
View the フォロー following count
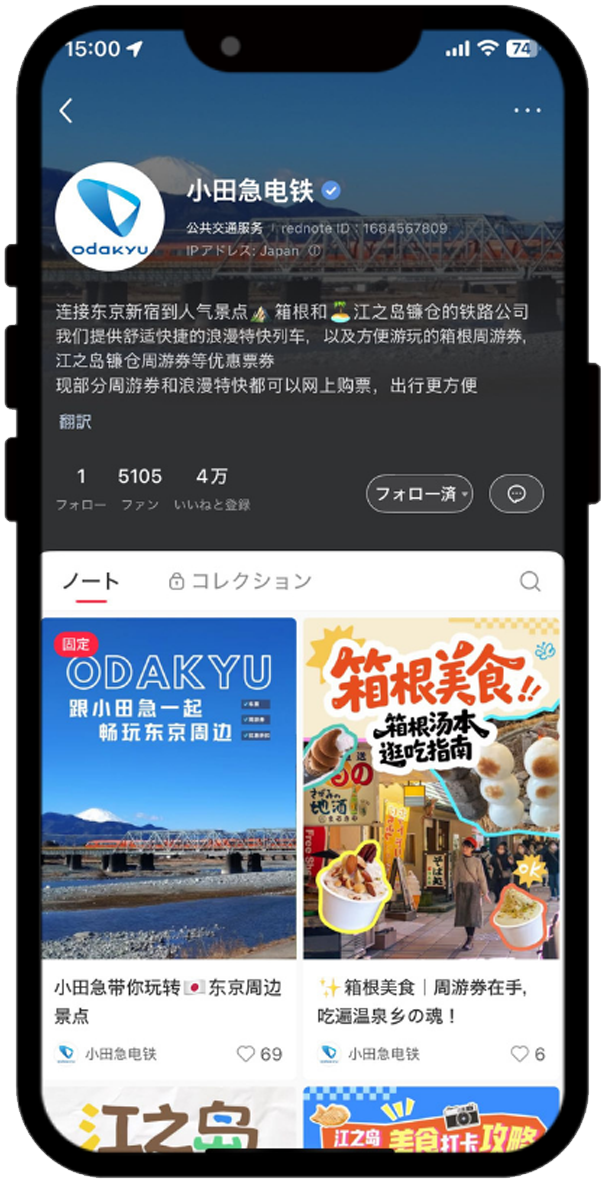[x=81, y=487]
